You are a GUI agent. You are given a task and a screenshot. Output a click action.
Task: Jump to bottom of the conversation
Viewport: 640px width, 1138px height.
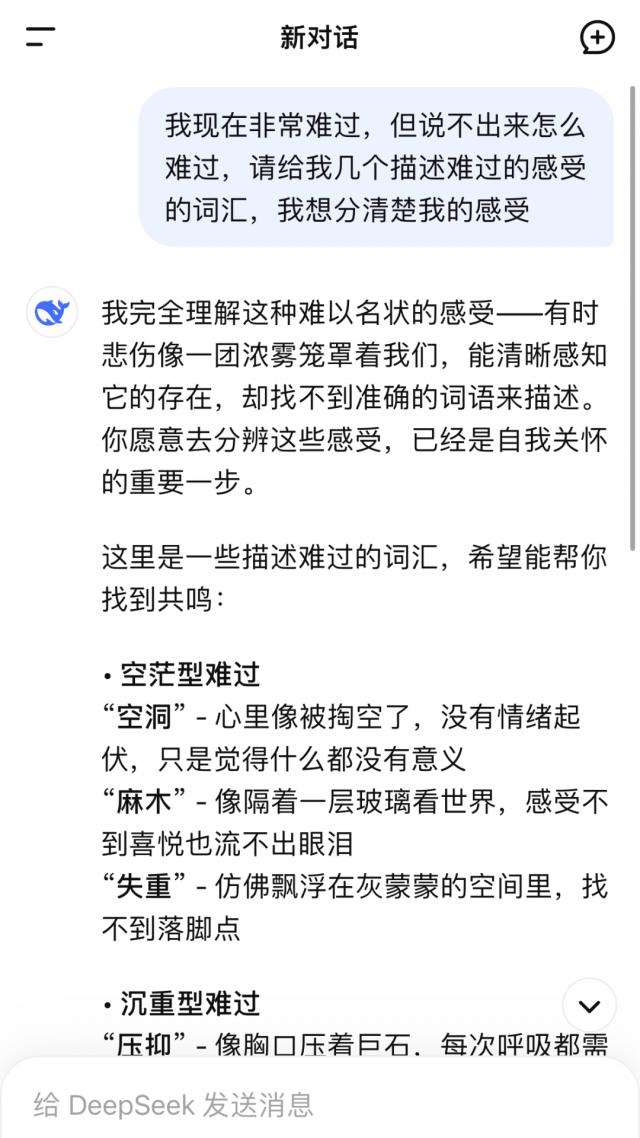(589, 1005)
